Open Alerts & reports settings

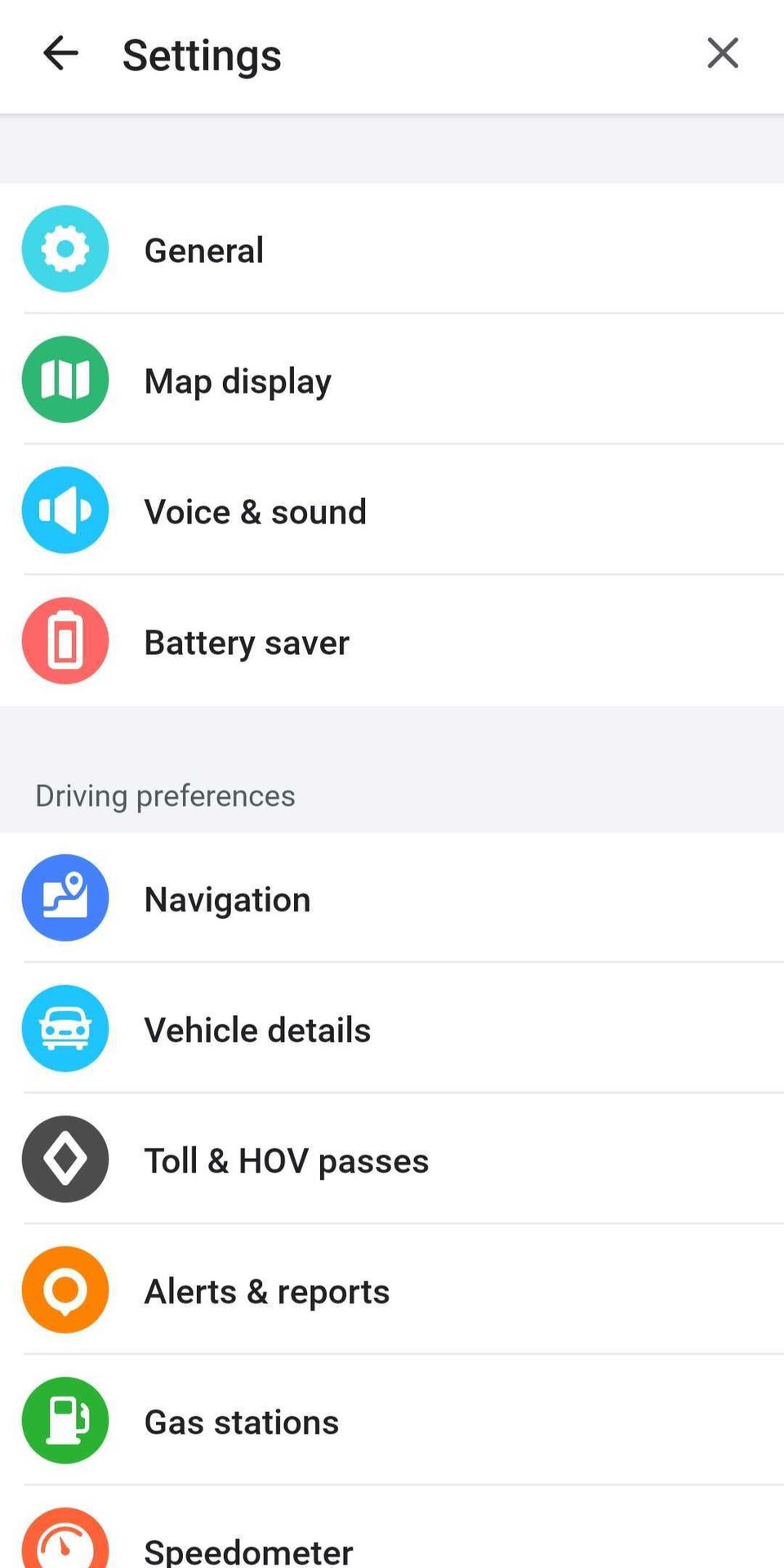(x=392, y=1290)
